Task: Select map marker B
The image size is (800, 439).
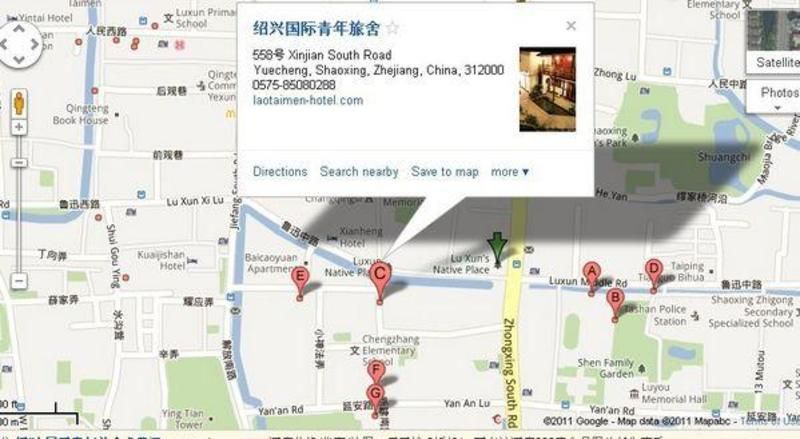Action: pos(616,299)
